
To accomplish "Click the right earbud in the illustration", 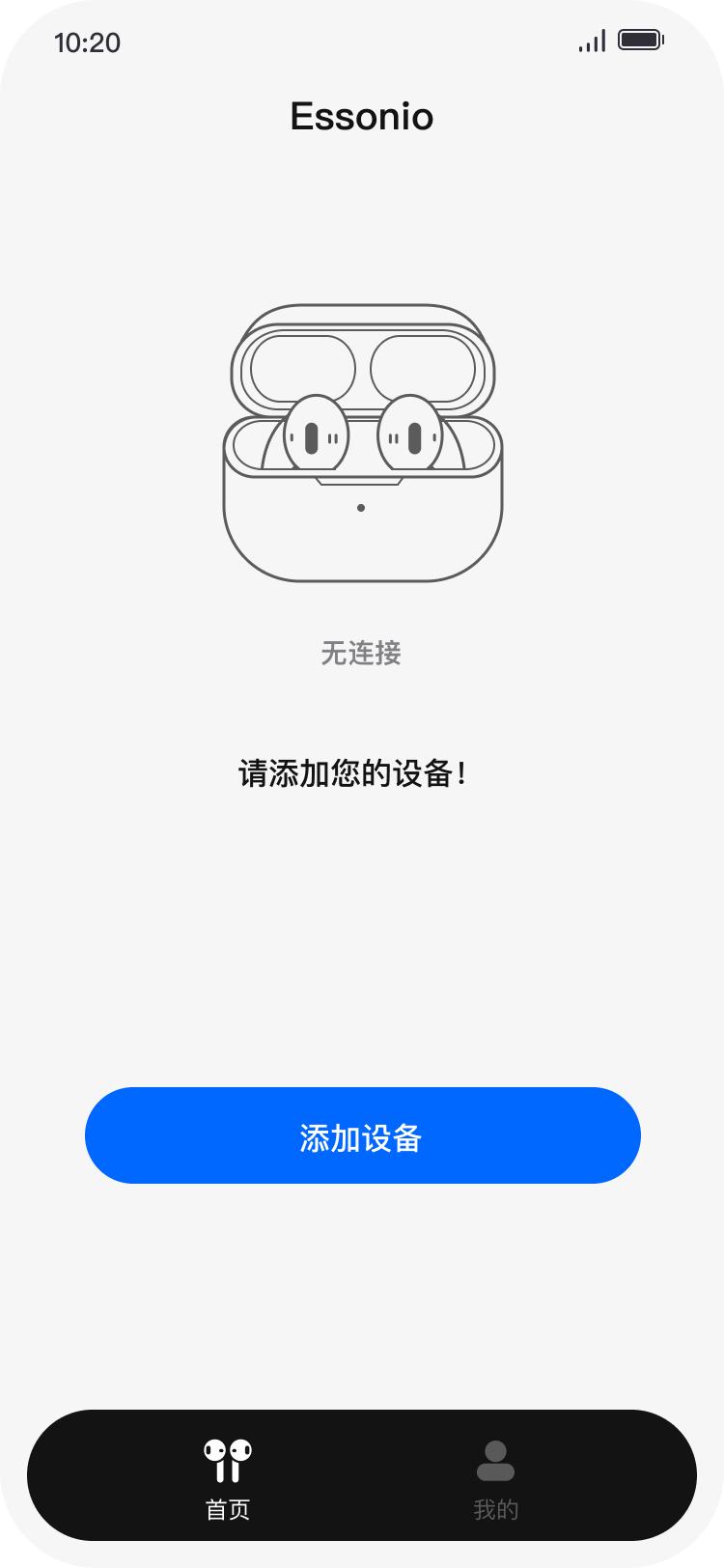I will pos(413,434).
